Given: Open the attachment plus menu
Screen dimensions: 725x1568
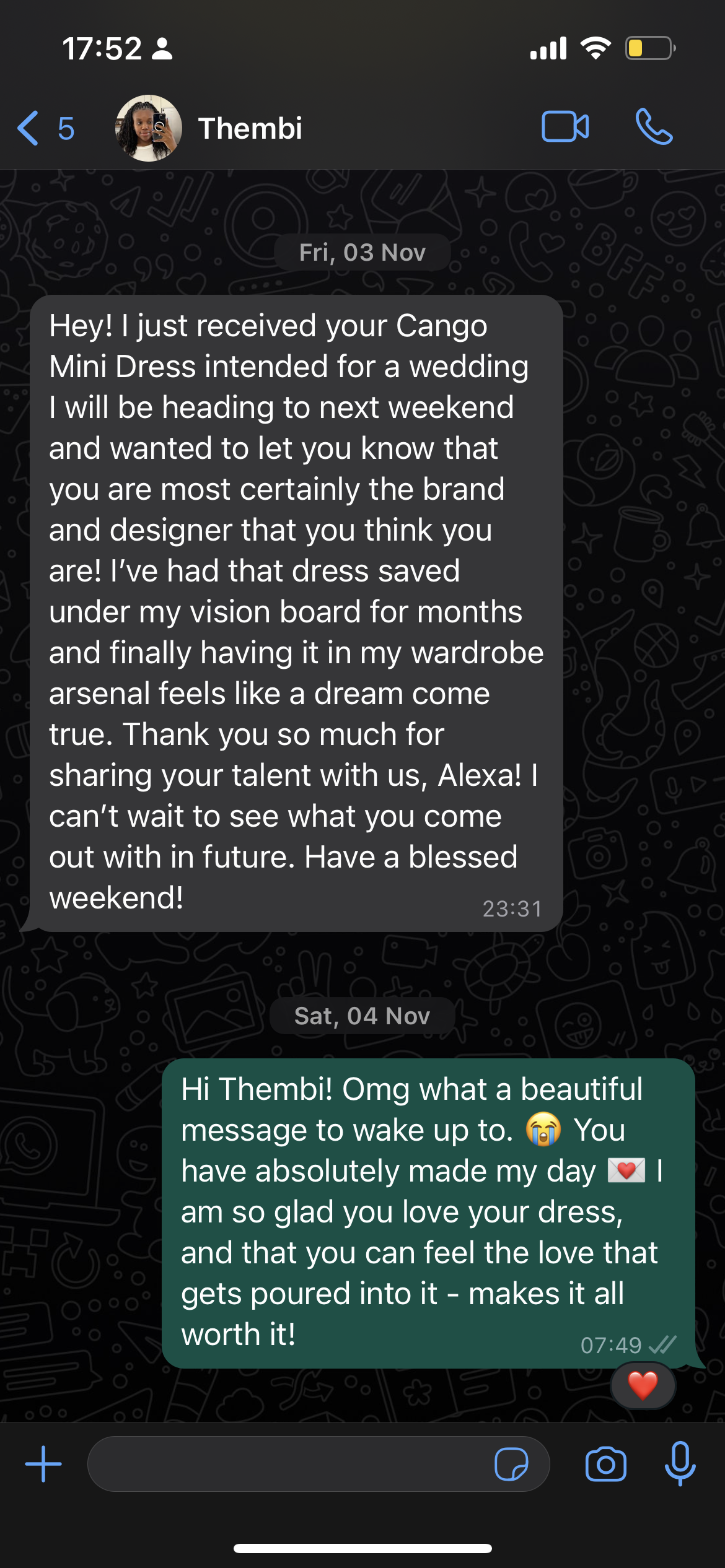Looking at the screenshot, I should click(x=43, y=1464).
